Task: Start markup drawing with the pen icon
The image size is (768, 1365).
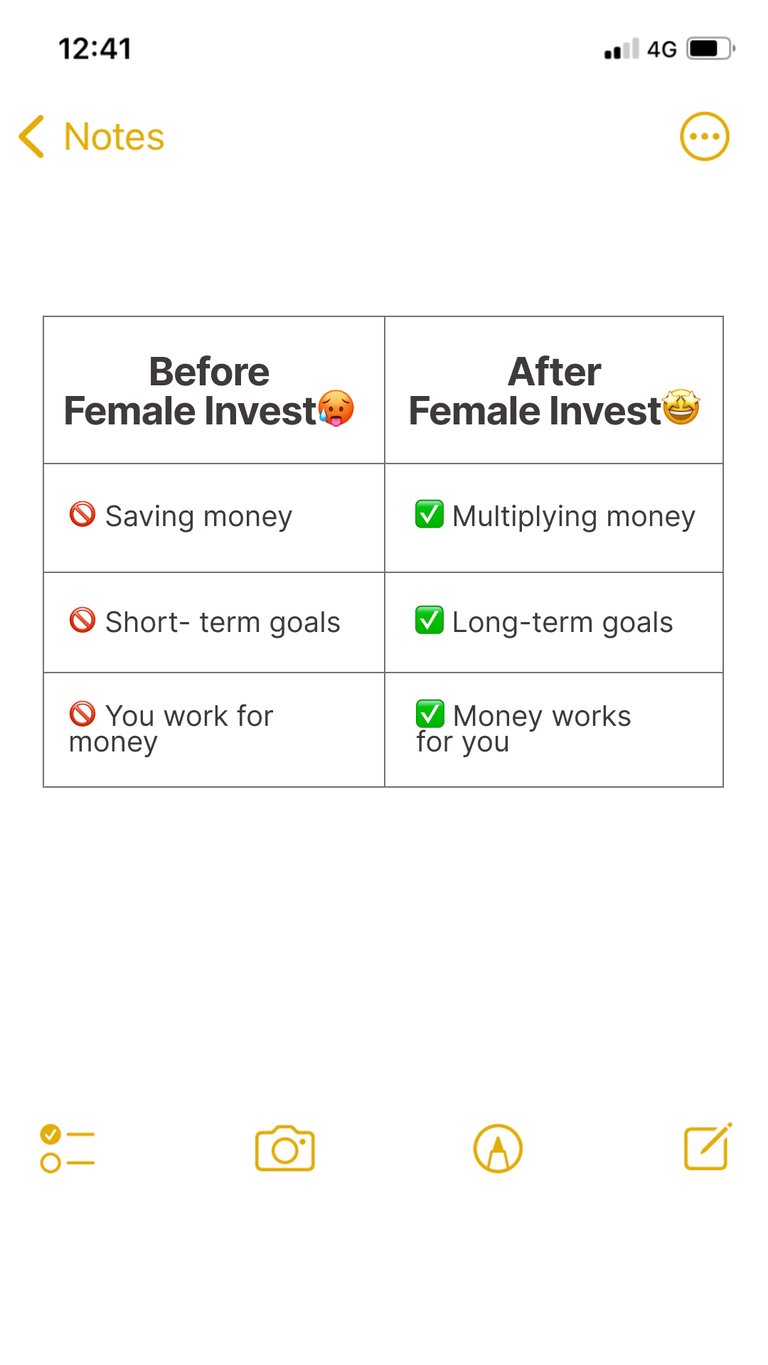Action: point(498,1148)
